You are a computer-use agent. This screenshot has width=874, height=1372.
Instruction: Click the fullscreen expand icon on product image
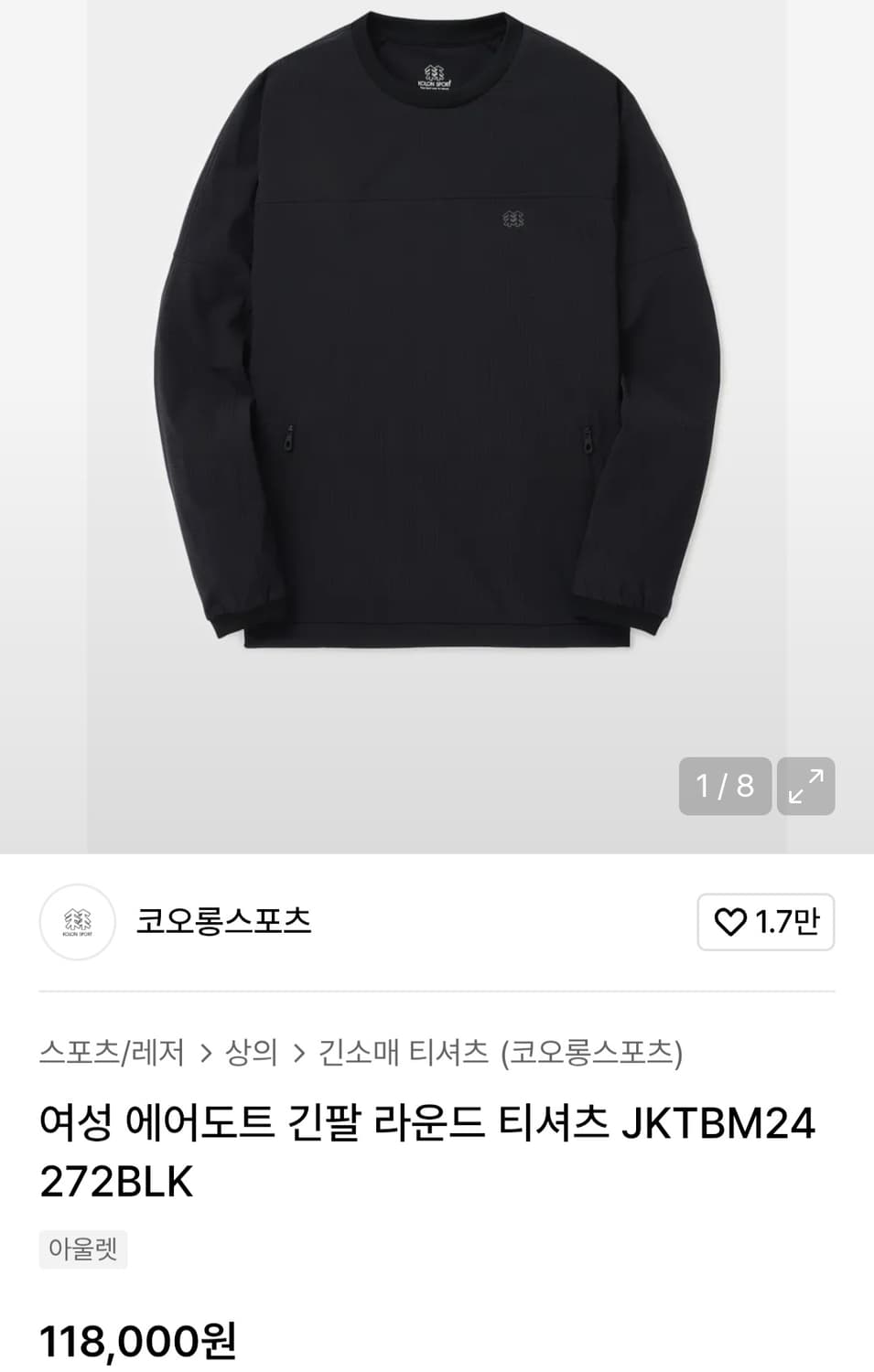tap(806, 786)
